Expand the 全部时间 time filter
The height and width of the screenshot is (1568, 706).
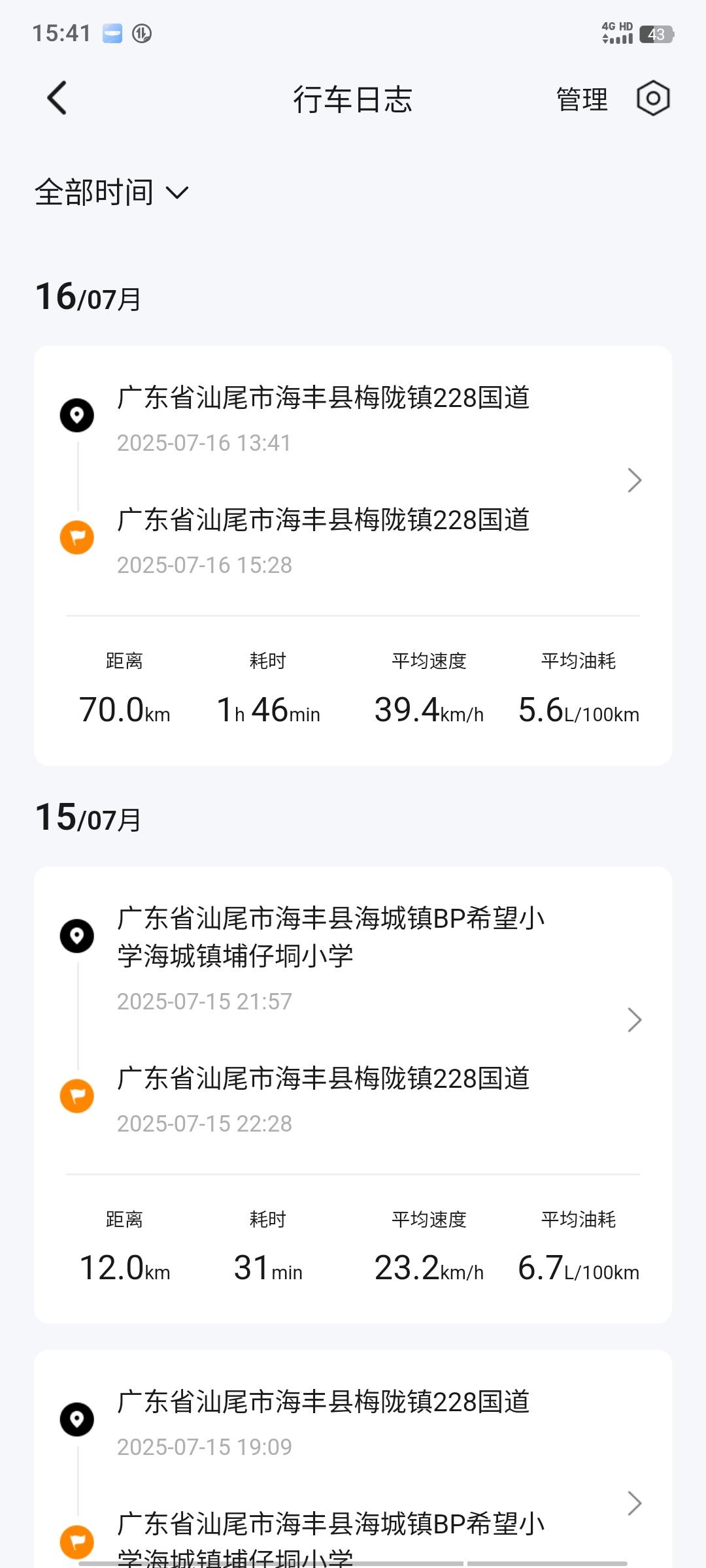[x=111, y=193]
